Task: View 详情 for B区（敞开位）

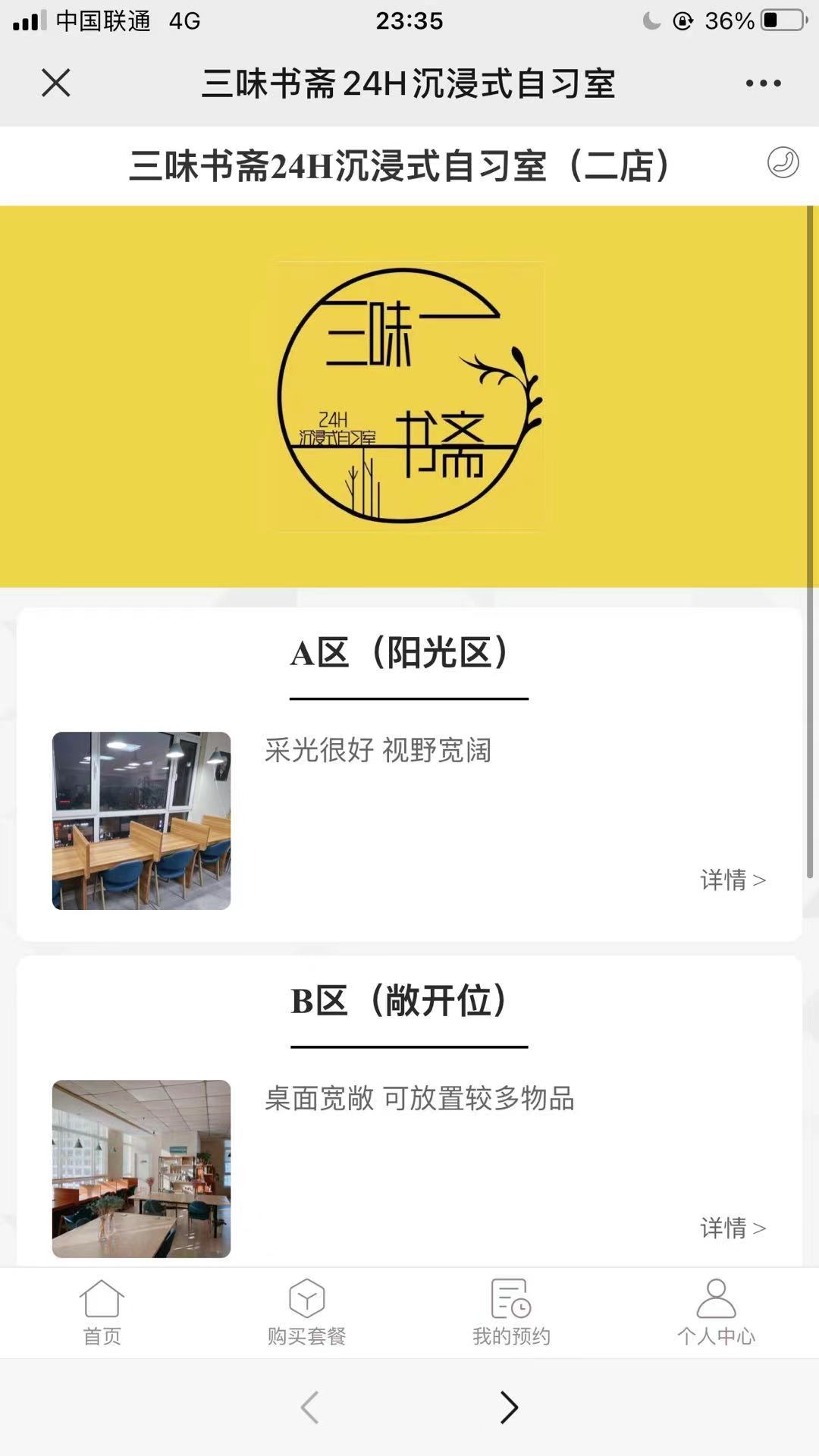Action: pos(733,1228)
